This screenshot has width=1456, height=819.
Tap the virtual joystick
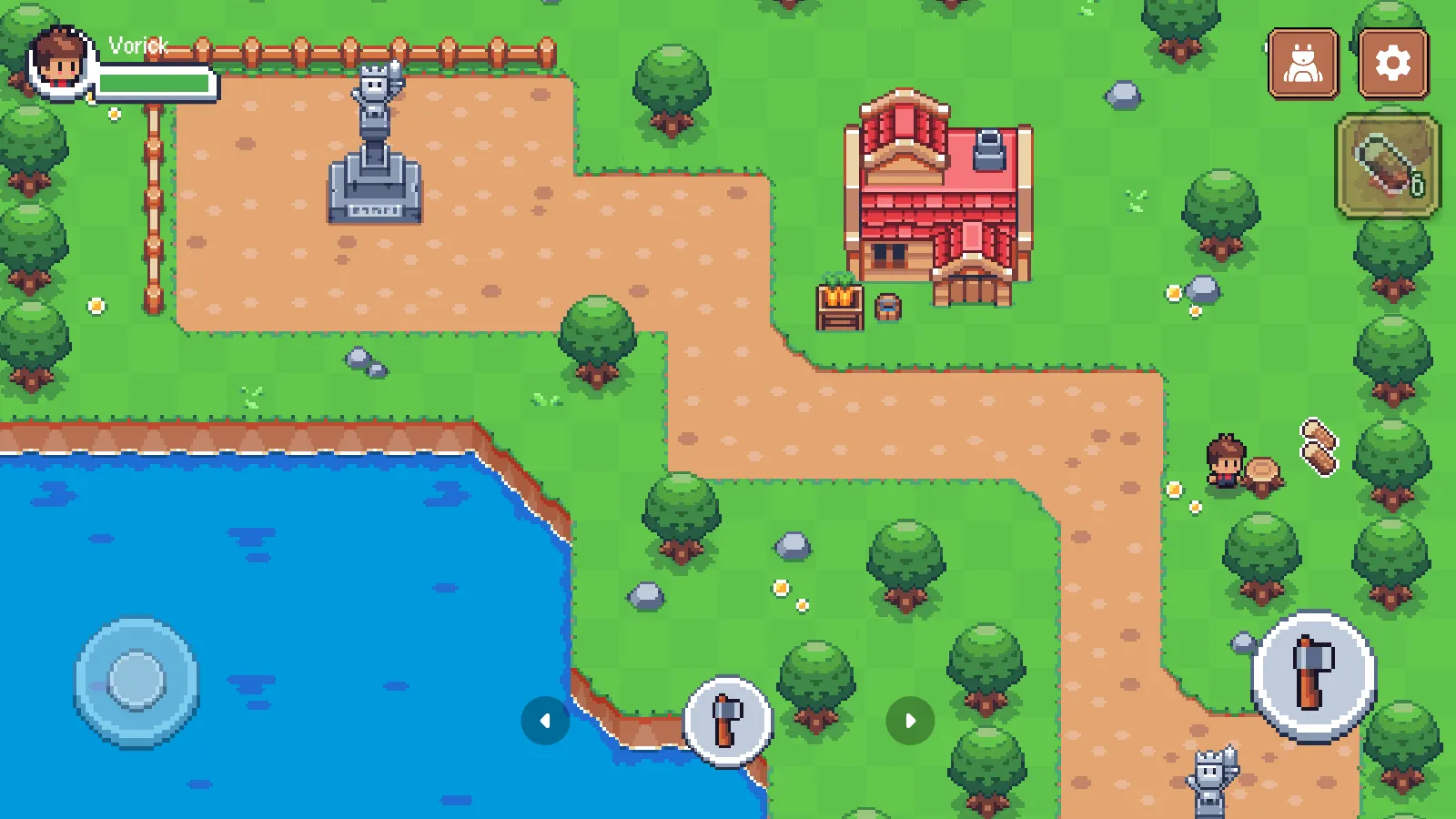coord(136,681)
